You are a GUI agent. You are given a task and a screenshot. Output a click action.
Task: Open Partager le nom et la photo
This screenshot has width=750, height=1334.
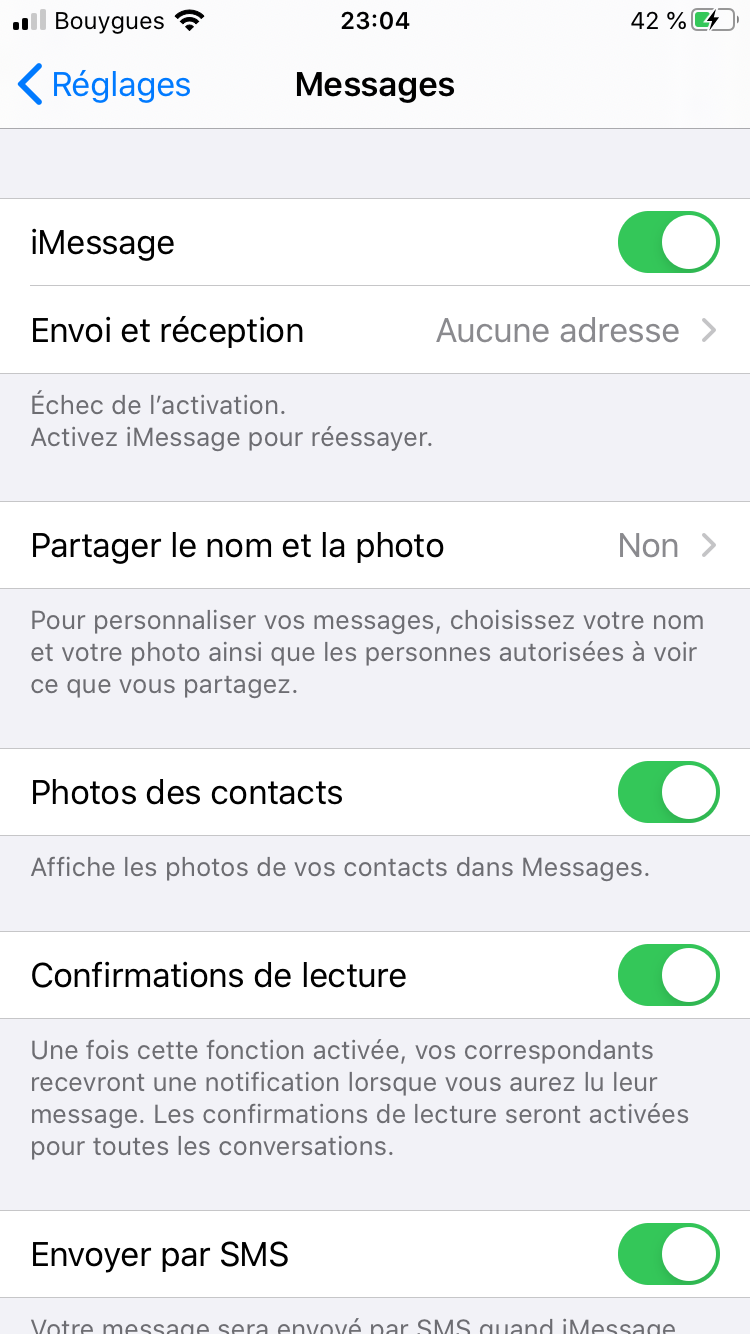tap(375, 546)
